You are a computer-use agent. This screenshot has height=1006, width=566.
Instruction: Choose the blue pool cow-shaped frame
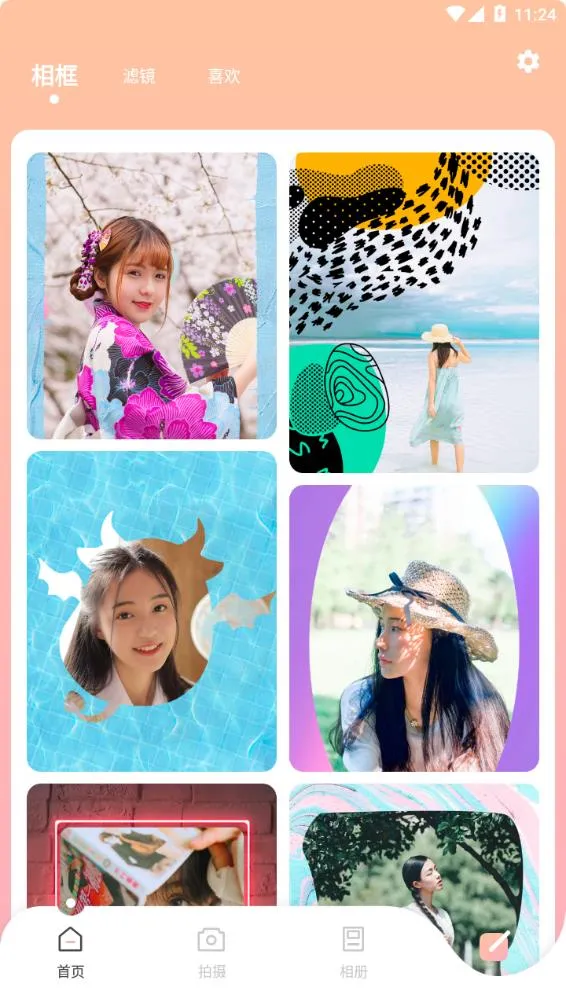(151, 611)
